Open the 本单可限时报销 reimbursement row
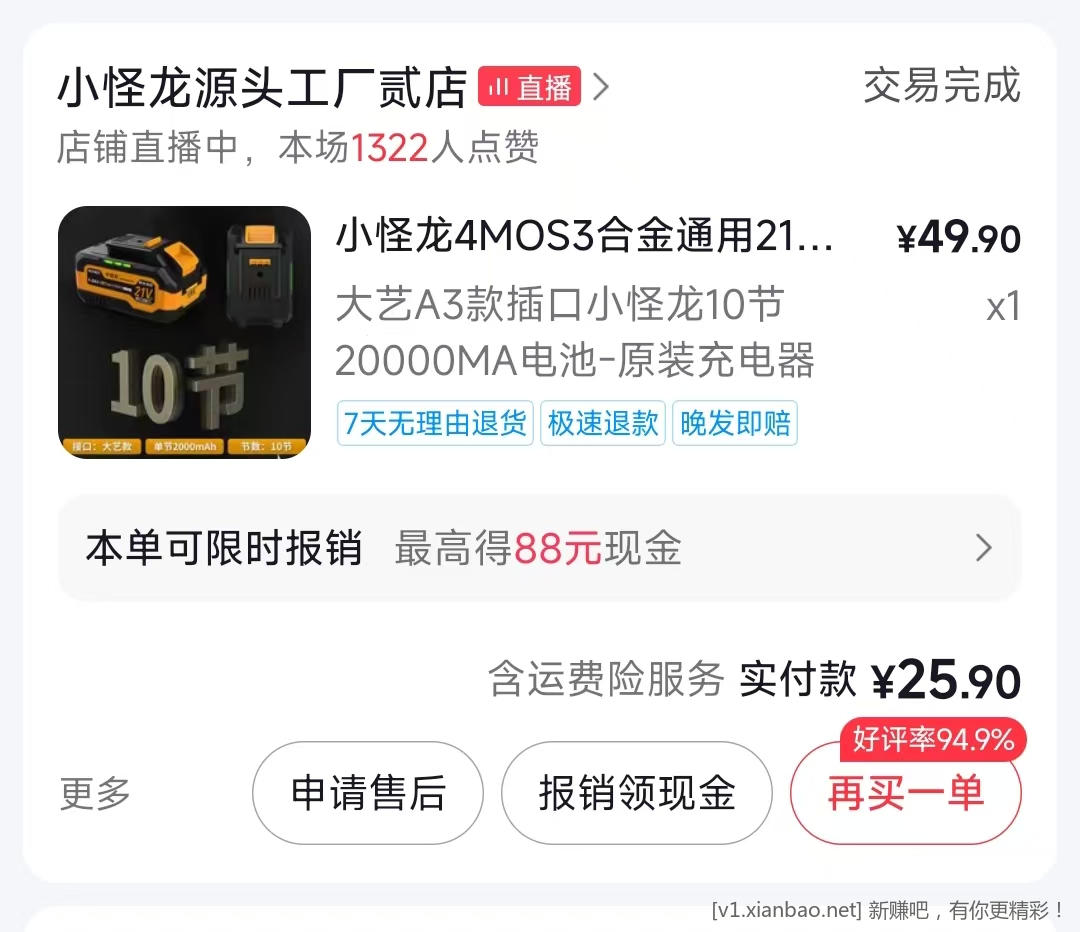 539,548
